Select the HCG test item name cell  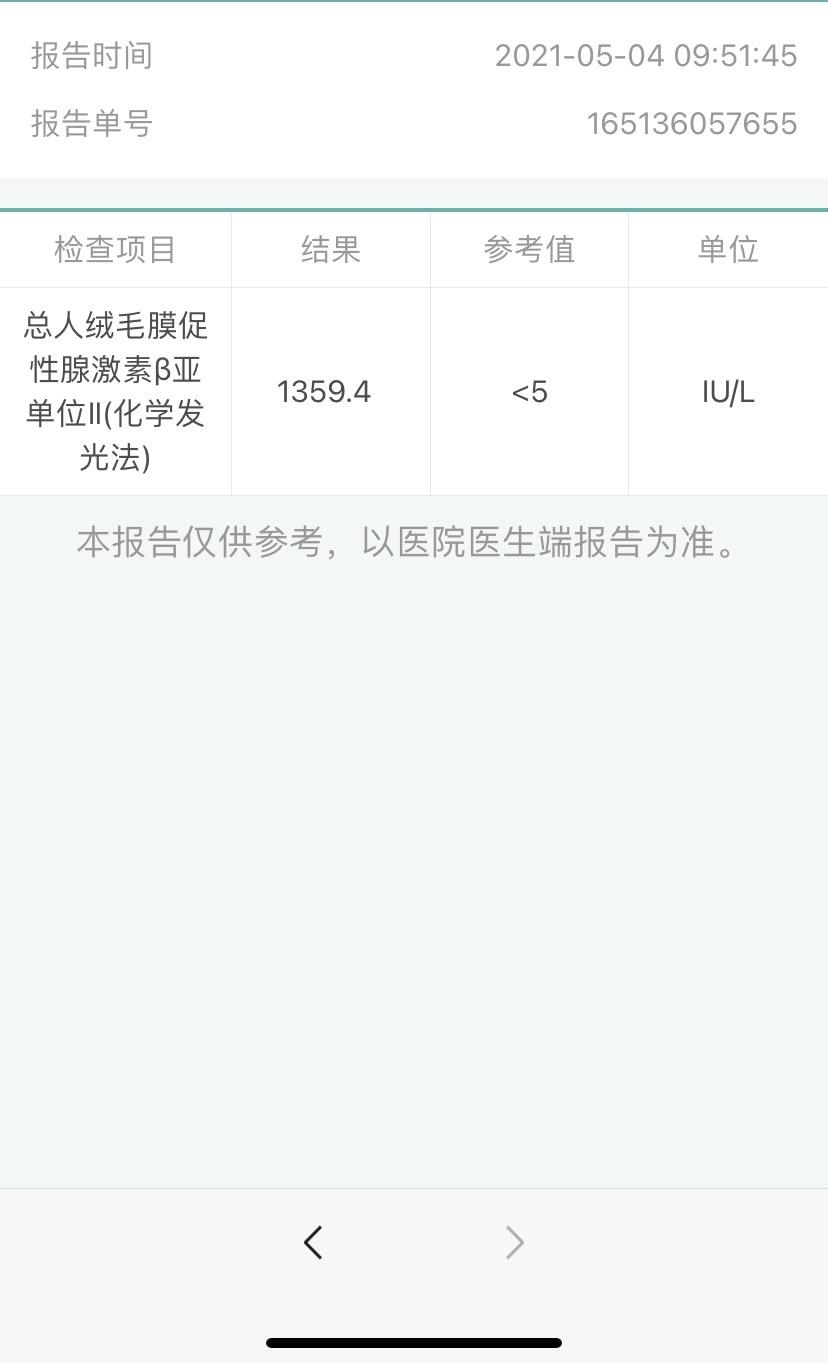click(x=115, y=391)
